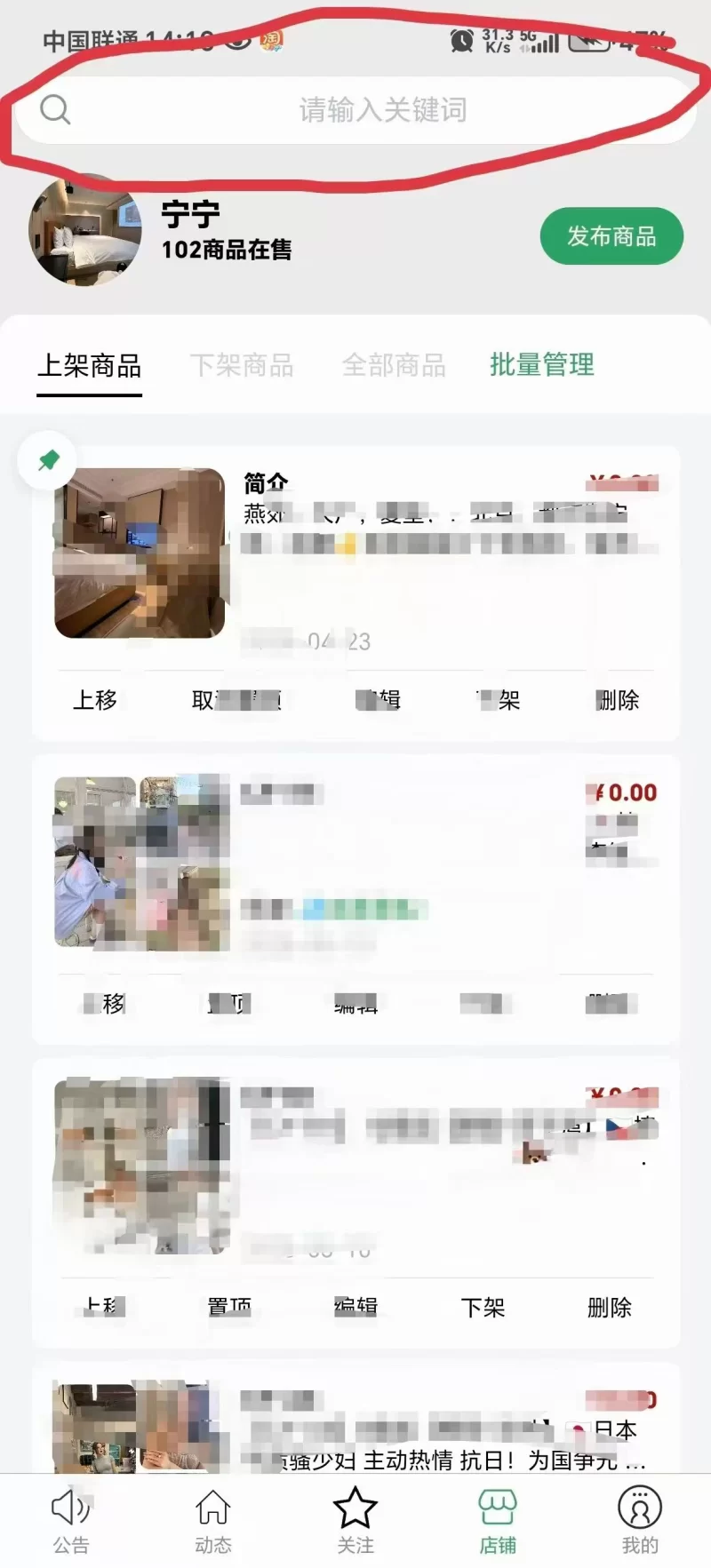The height and width of the screenshot is (1568, 711).
Task: Open 批量管理 batch management
Action: point(543,365)
